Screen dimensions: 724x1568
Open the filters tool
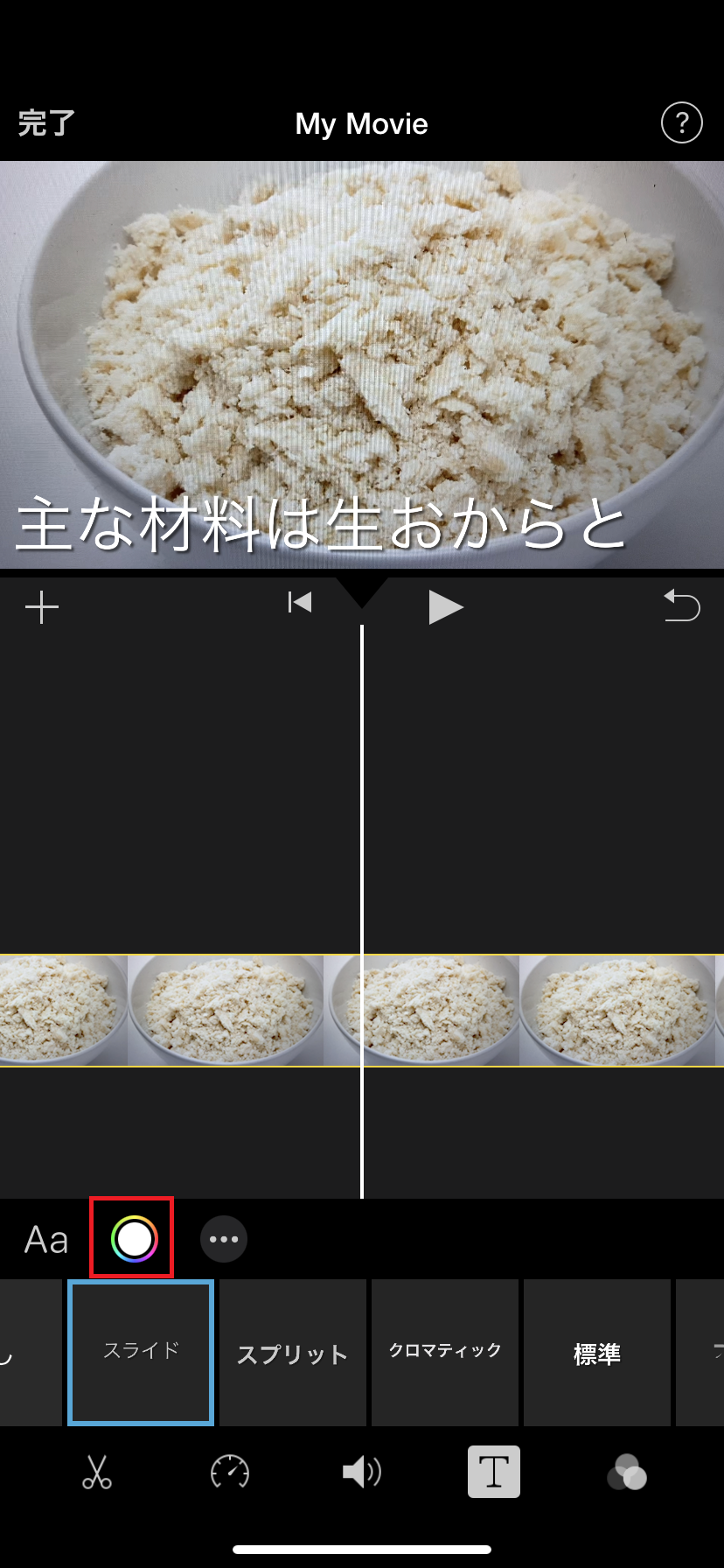[x=627, y=1472]
